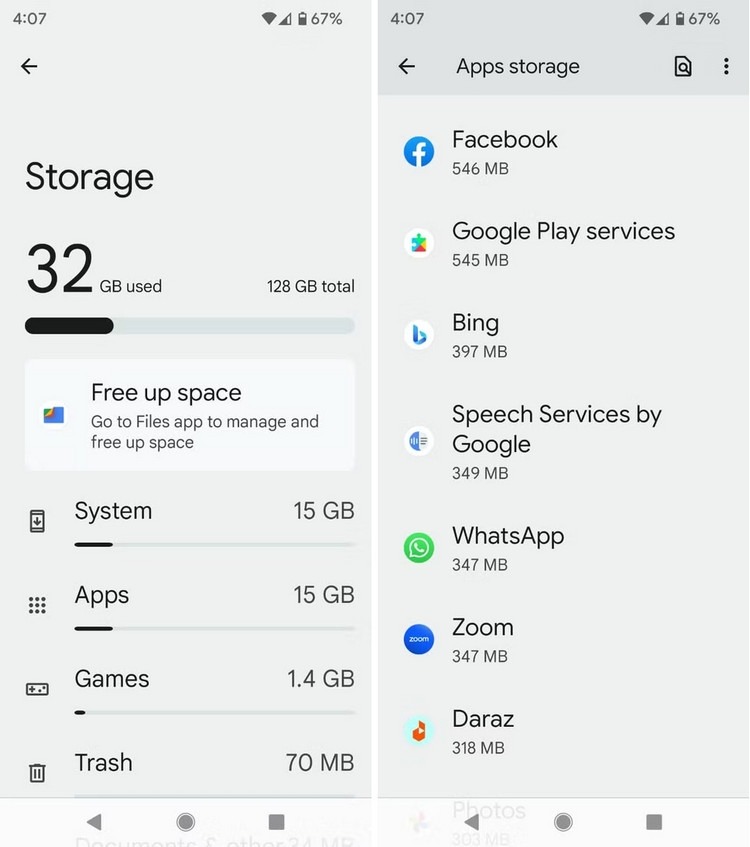
Task: Open System storage details
Action: (190, 522)
